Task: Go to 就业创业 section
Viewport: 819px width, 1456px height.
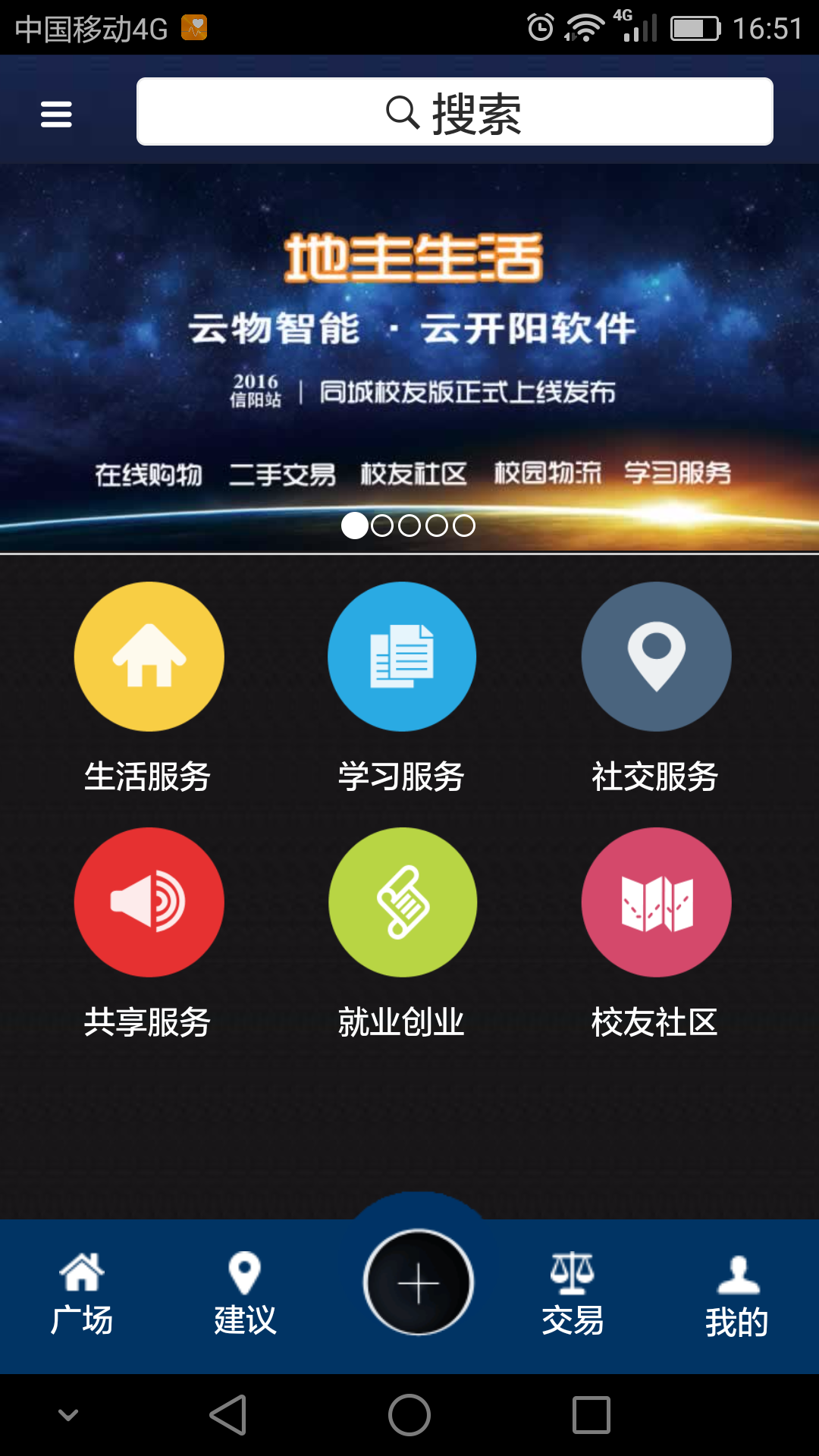Action: 402,902
